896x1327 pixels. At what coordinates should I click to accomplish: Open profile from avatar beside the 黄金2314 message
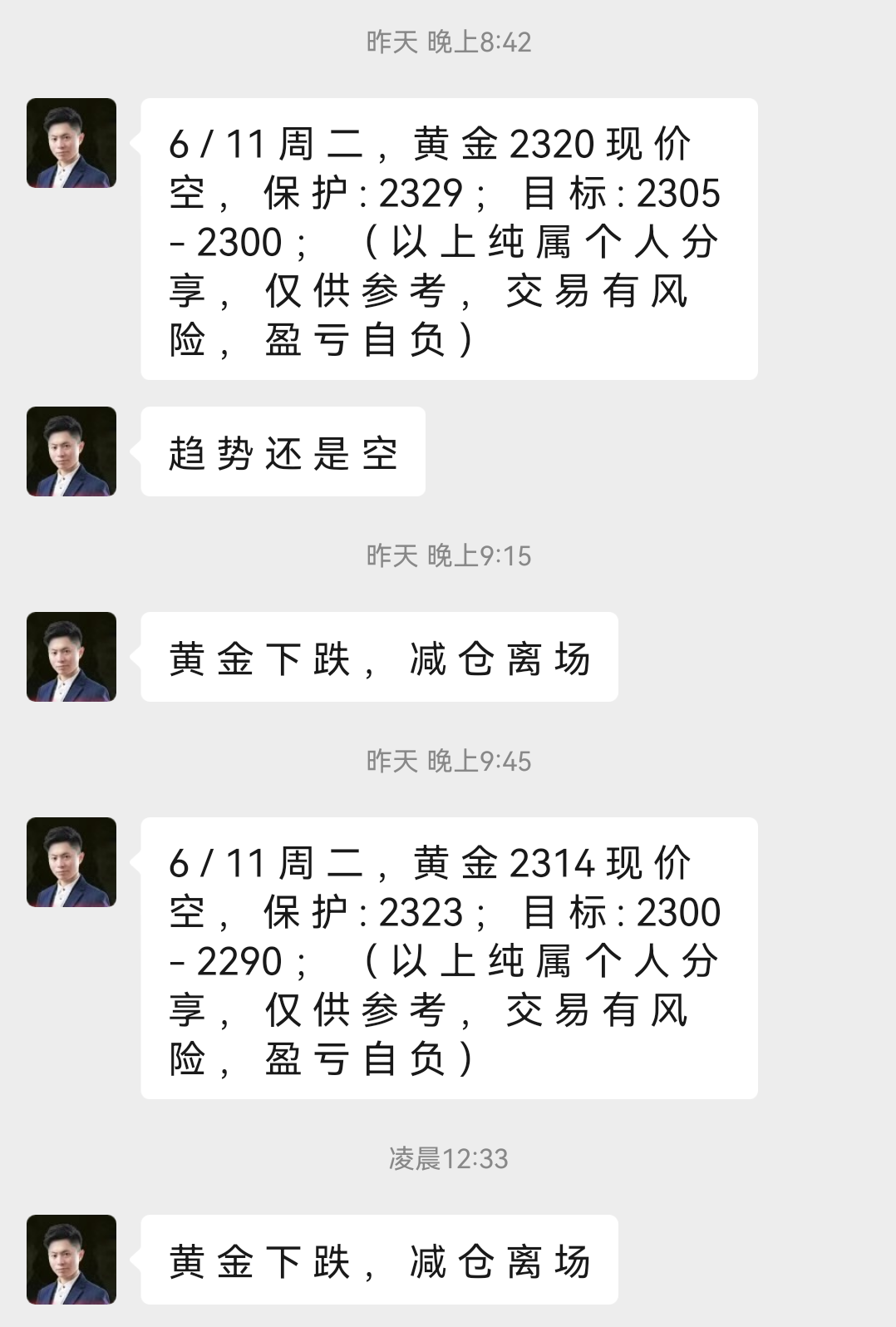tap(71, 862)
